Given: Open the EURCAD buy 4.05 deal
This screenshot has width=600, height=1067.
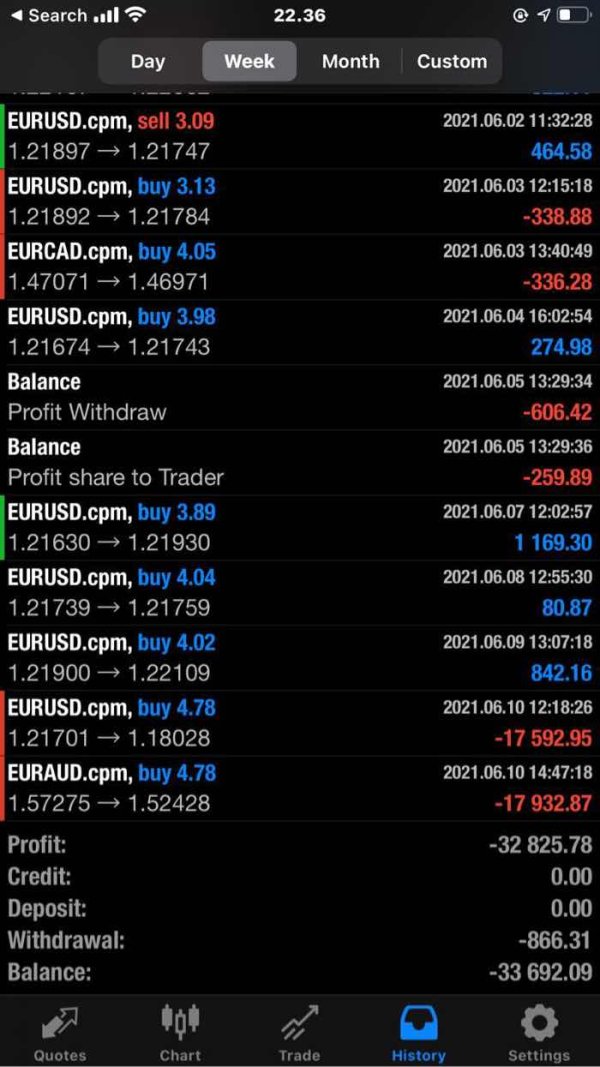Looking at the screenshot, I should click(x=300, y=267).
